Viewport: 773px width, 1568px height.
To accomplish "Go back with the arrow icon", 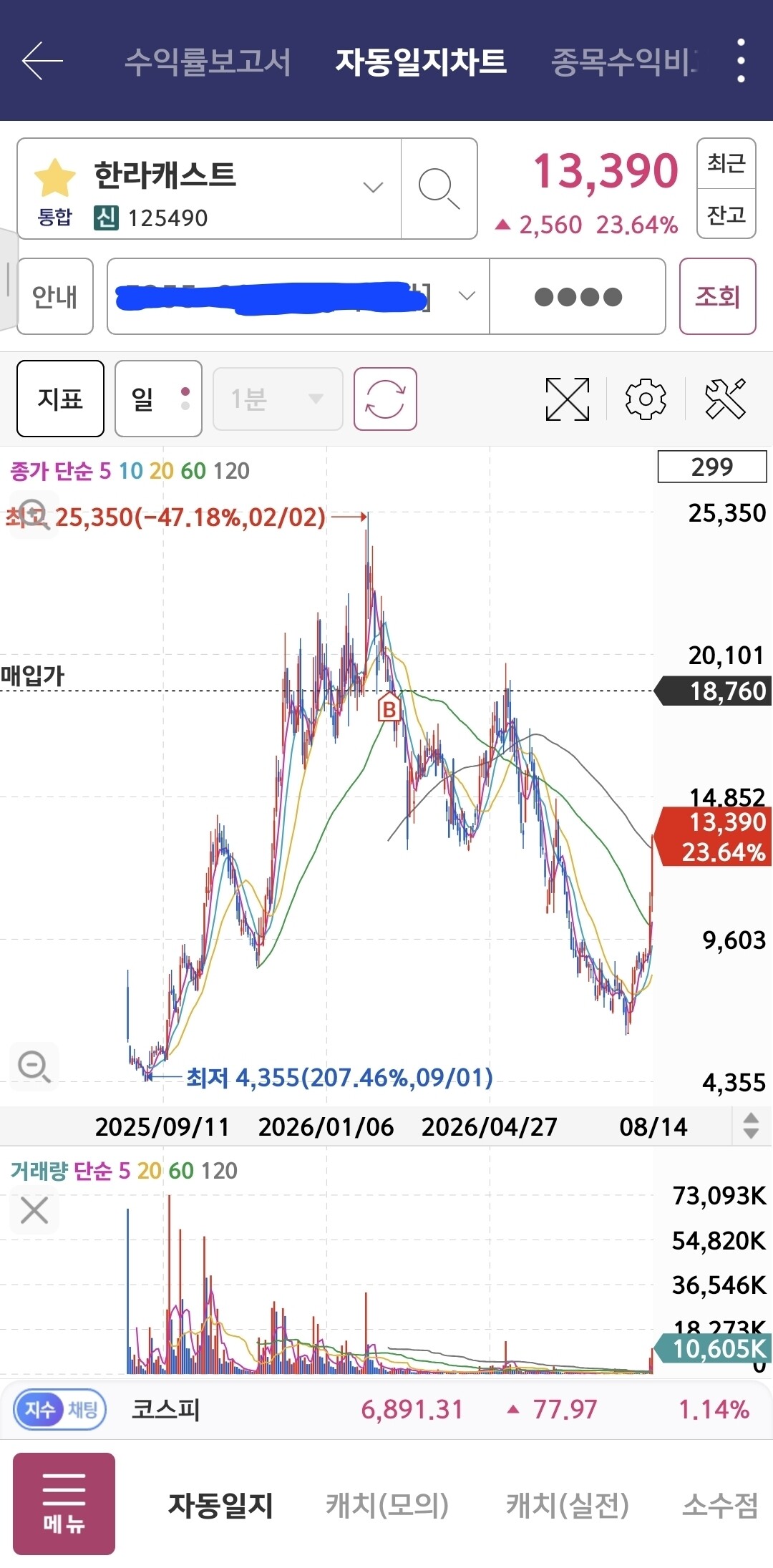I will [43, 61].
